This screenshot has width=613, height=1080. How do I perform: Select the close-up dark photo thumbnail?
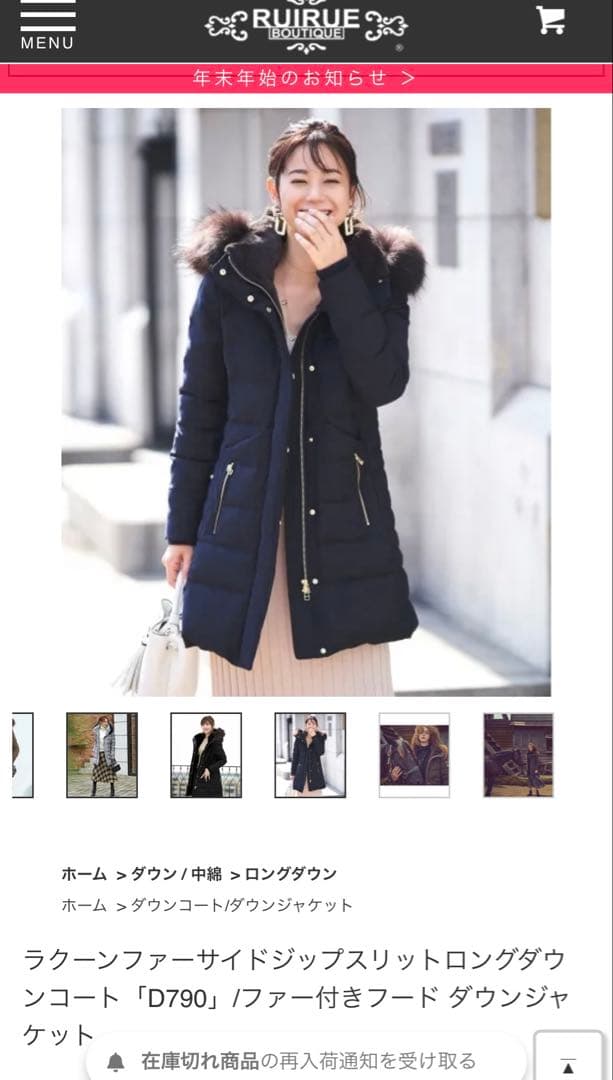414,755
